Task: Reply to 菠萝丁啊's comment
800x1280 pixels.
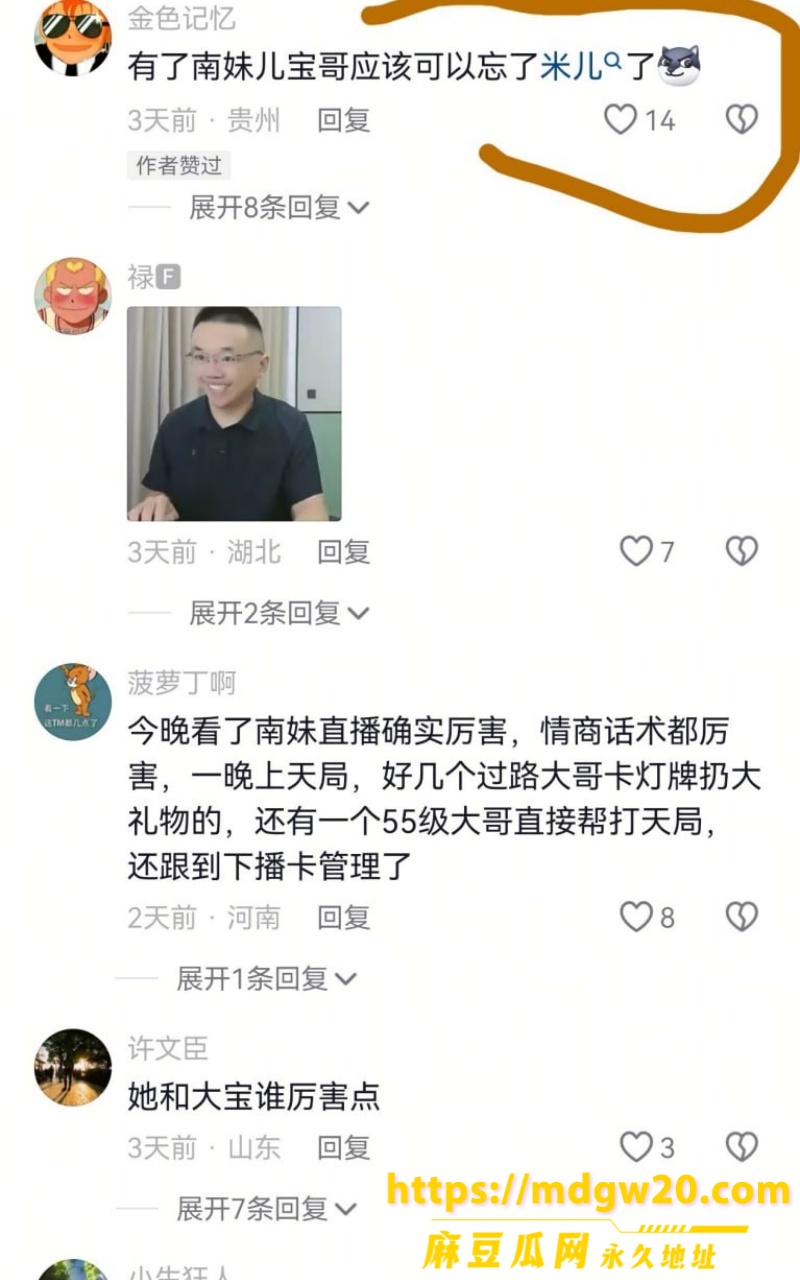Action: pos(343,917)
